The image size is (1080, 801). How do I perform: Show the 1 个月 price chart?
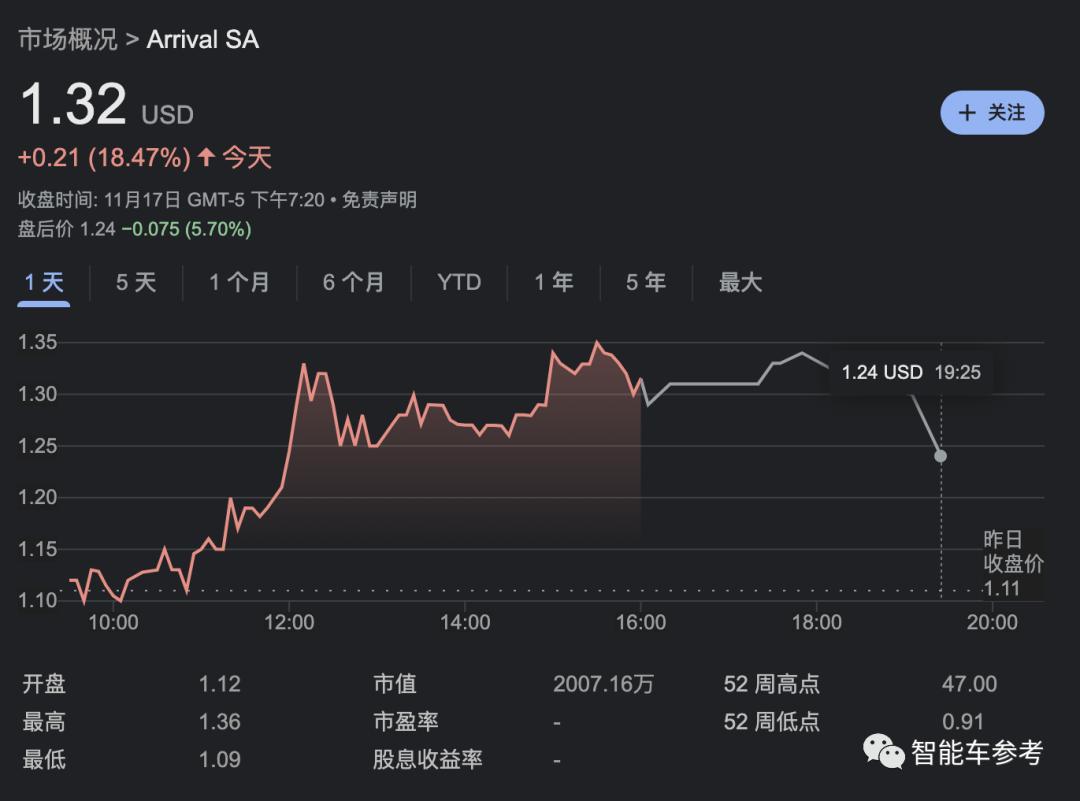point(239,283)
